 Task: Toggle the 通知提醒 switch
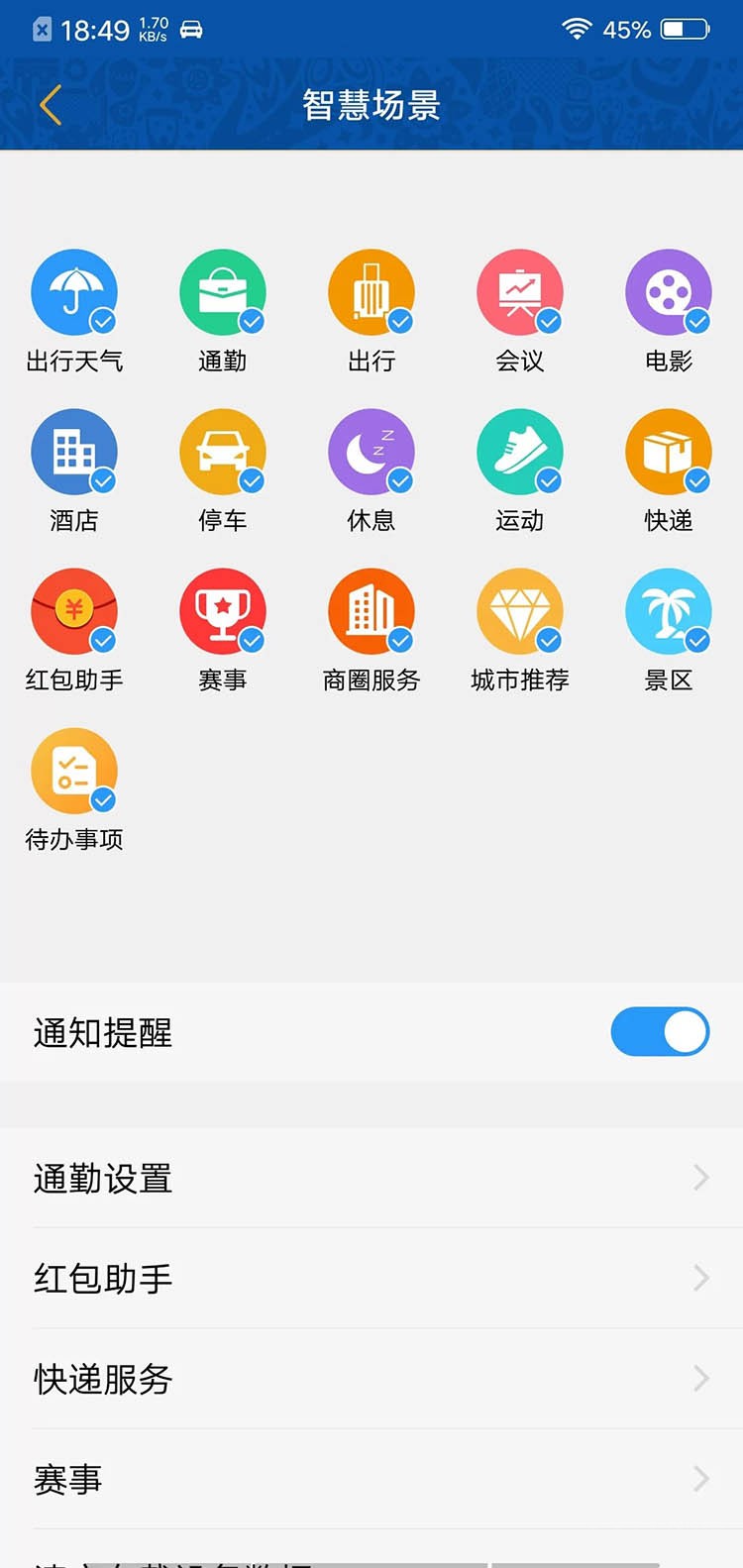(x=660, y=1032)
